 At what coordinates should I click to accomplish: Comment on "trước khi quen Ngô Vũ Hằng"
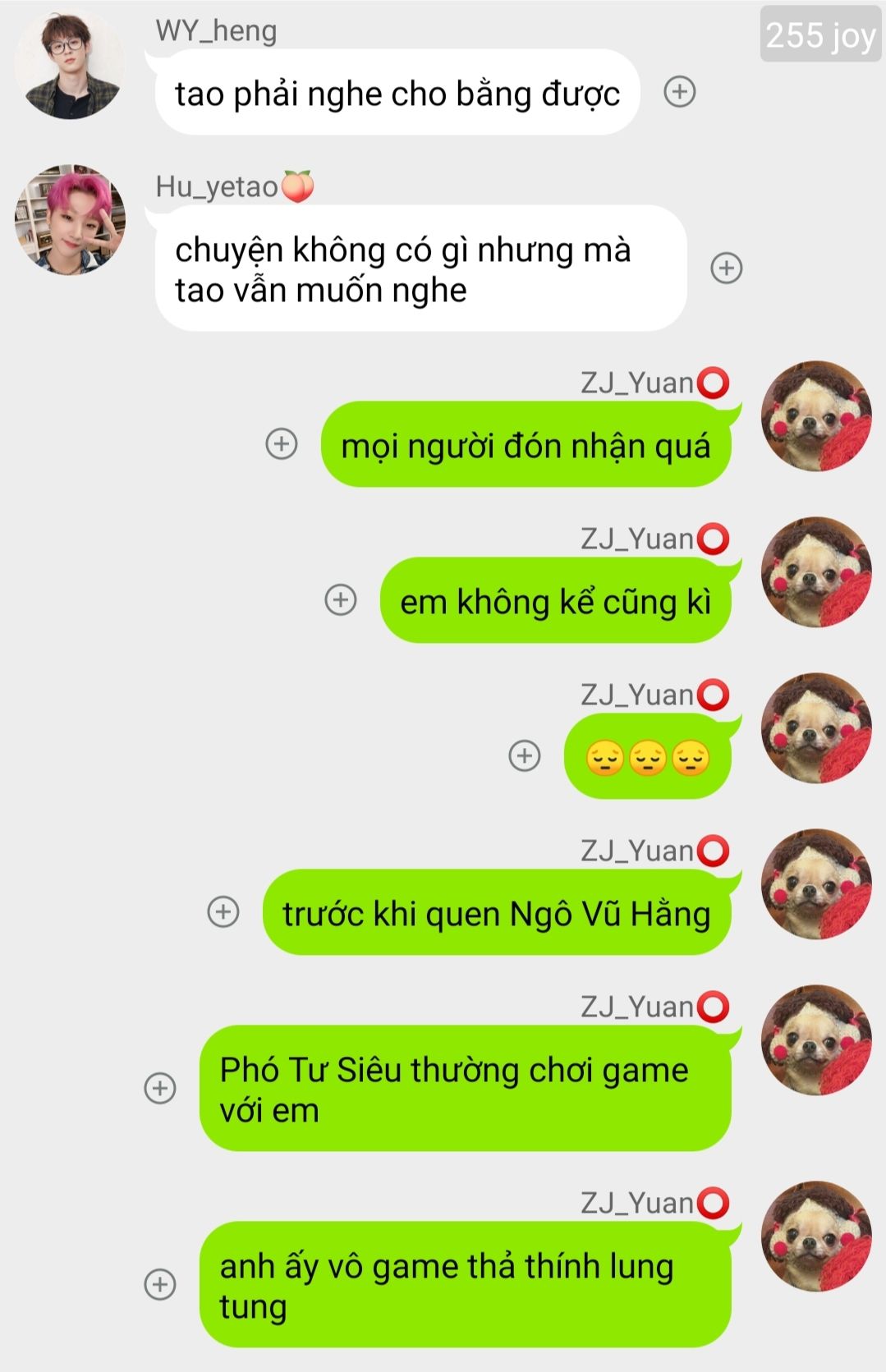(223, 911)
